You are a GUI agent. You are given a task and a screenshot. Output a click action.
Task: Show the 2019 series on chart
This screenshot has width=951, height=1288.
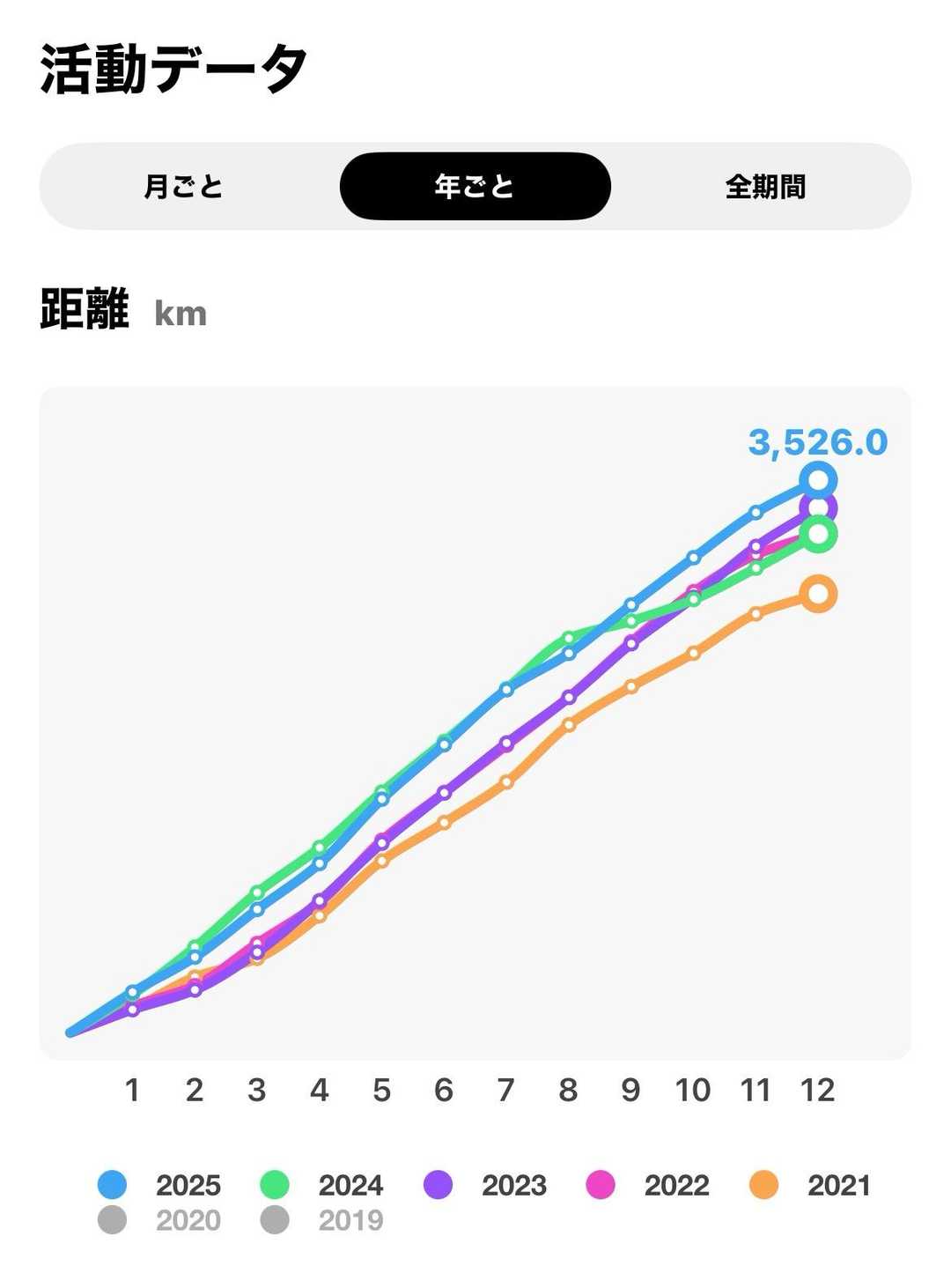(x=322, y=1220)
